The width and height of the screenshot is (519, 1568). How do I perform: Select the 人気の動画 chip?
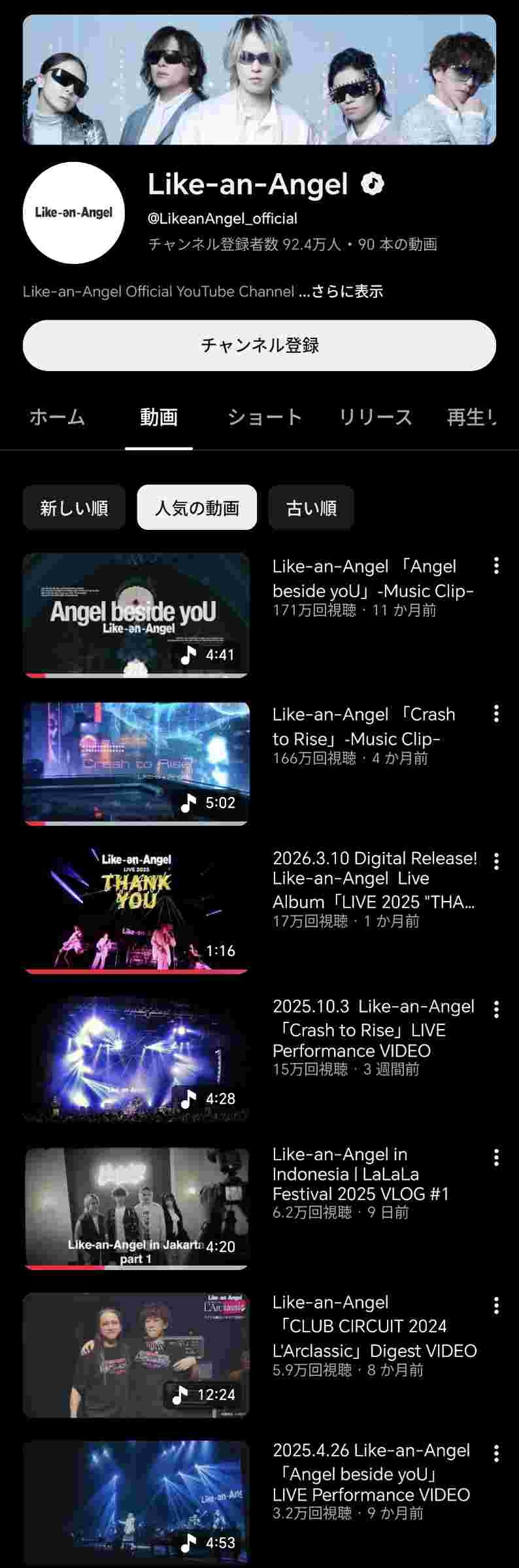tap(197, 508)
